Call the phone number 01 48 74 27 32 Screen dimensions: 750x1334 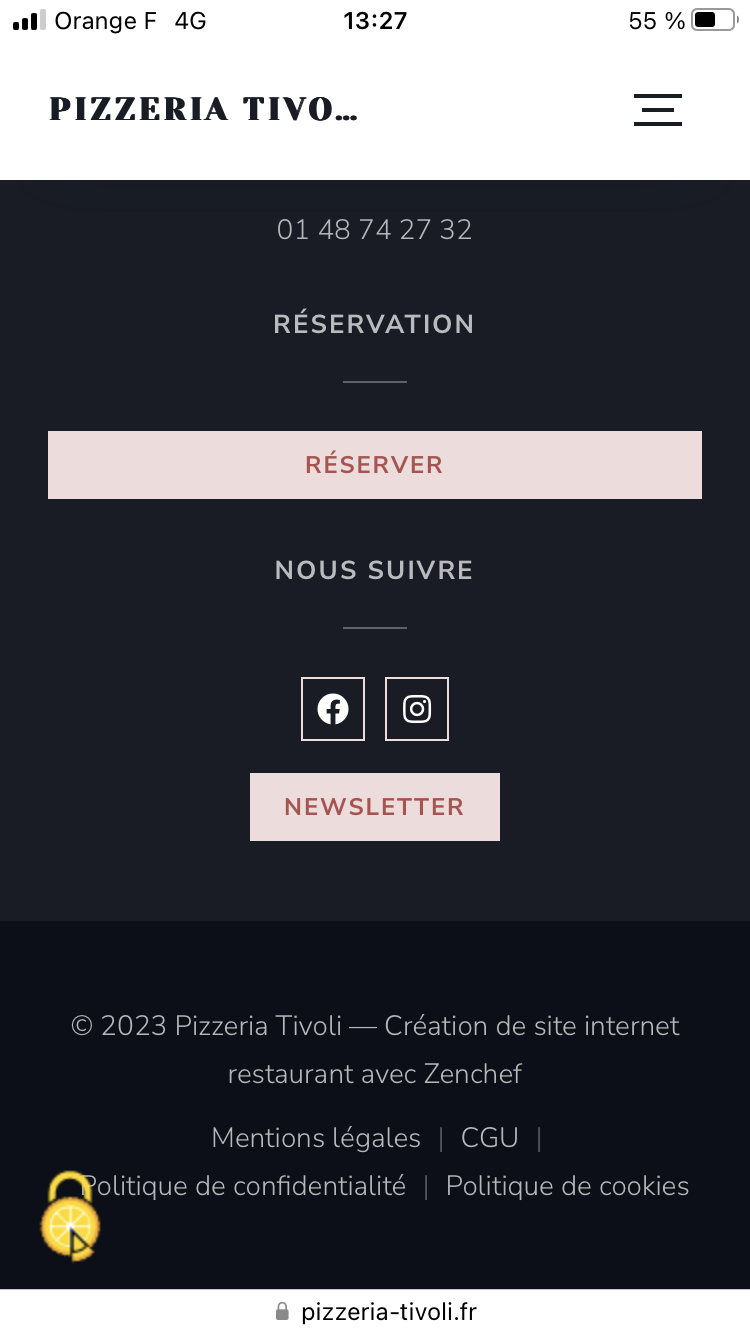(x=374, y=230)
